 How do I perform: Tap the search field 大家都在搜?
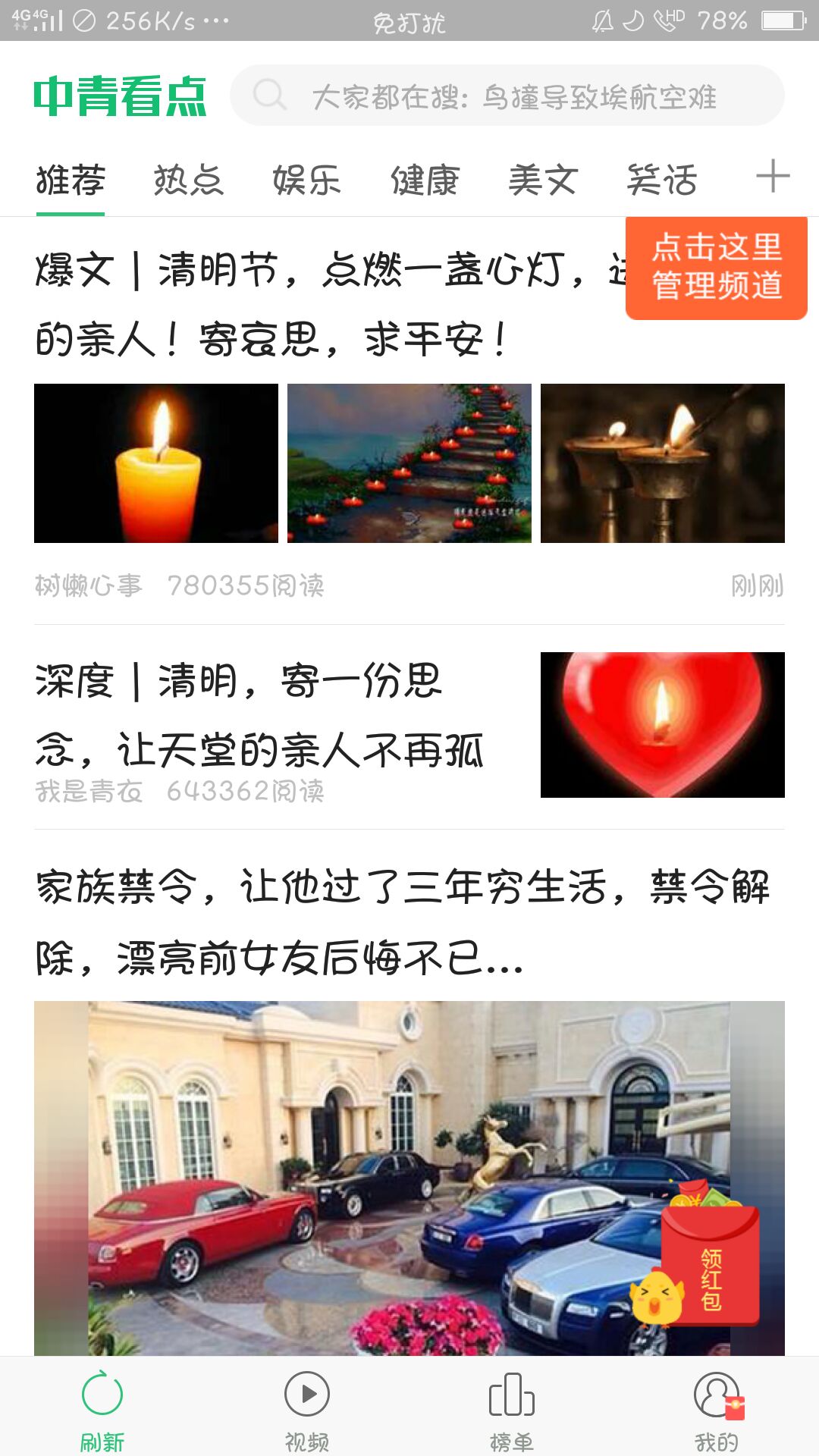coord(516,96)
